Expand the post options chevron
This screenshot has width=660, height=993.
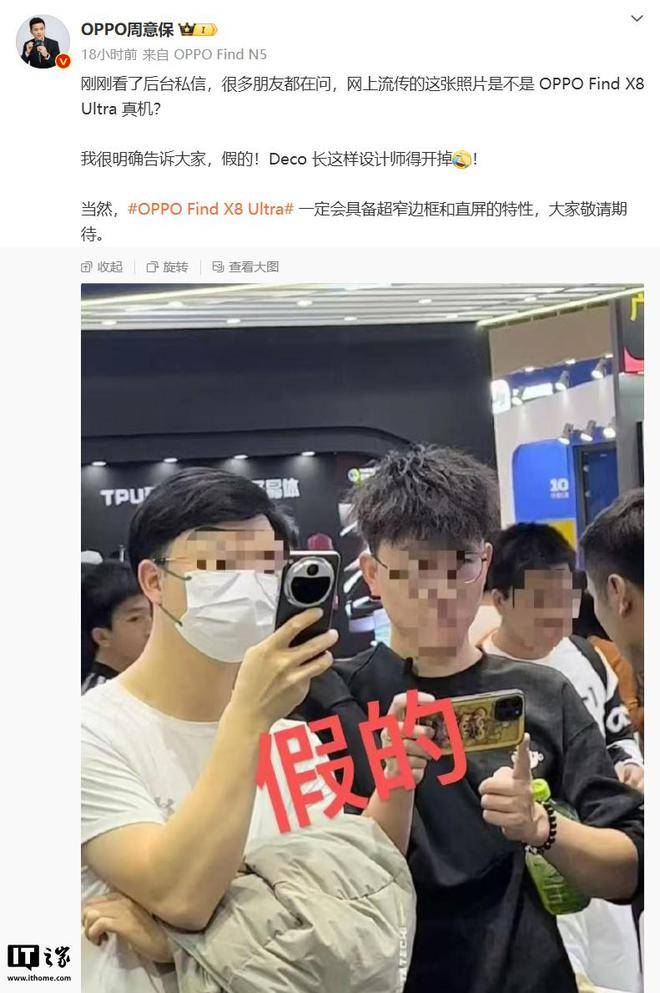pyautogui.click(x=637, y=19)
